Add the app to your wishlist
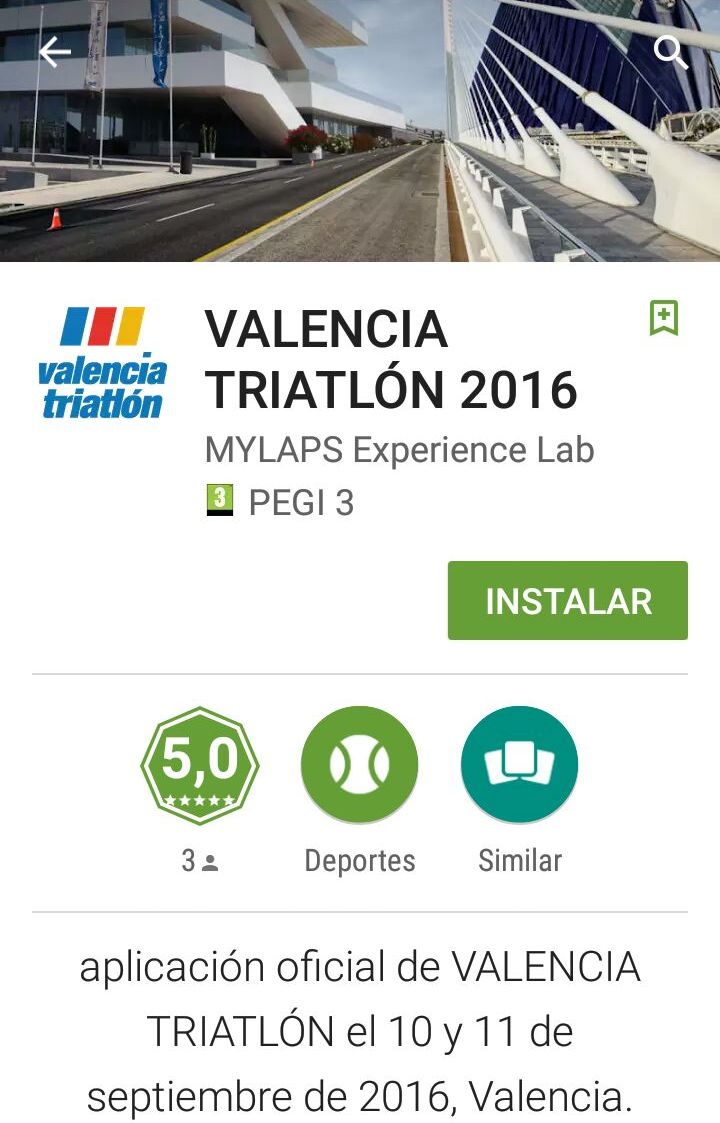720x1123 pixels. pyautogui.click(x=664, y=318)
